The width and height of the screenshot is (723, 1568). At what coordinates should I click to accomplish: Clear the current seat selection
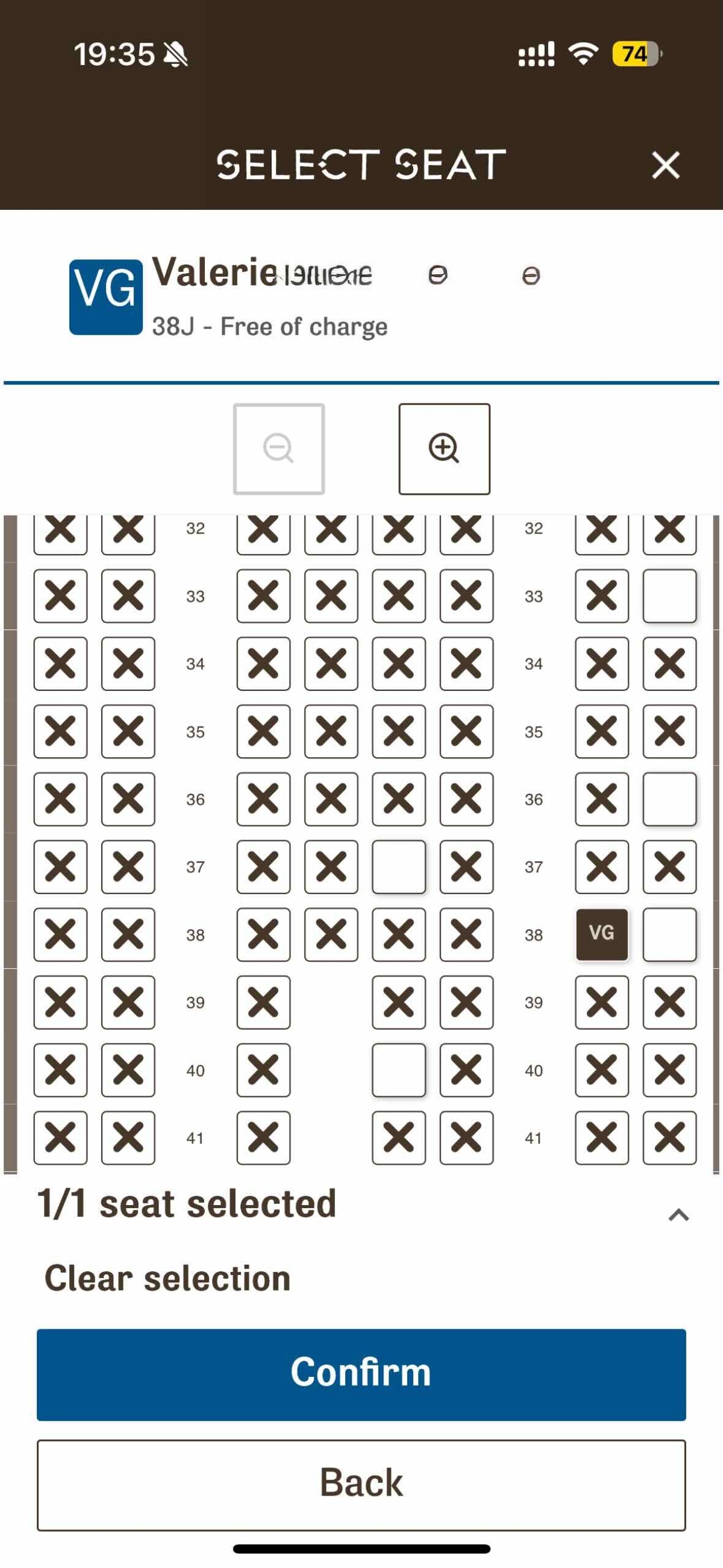(x=167, y=1278)
